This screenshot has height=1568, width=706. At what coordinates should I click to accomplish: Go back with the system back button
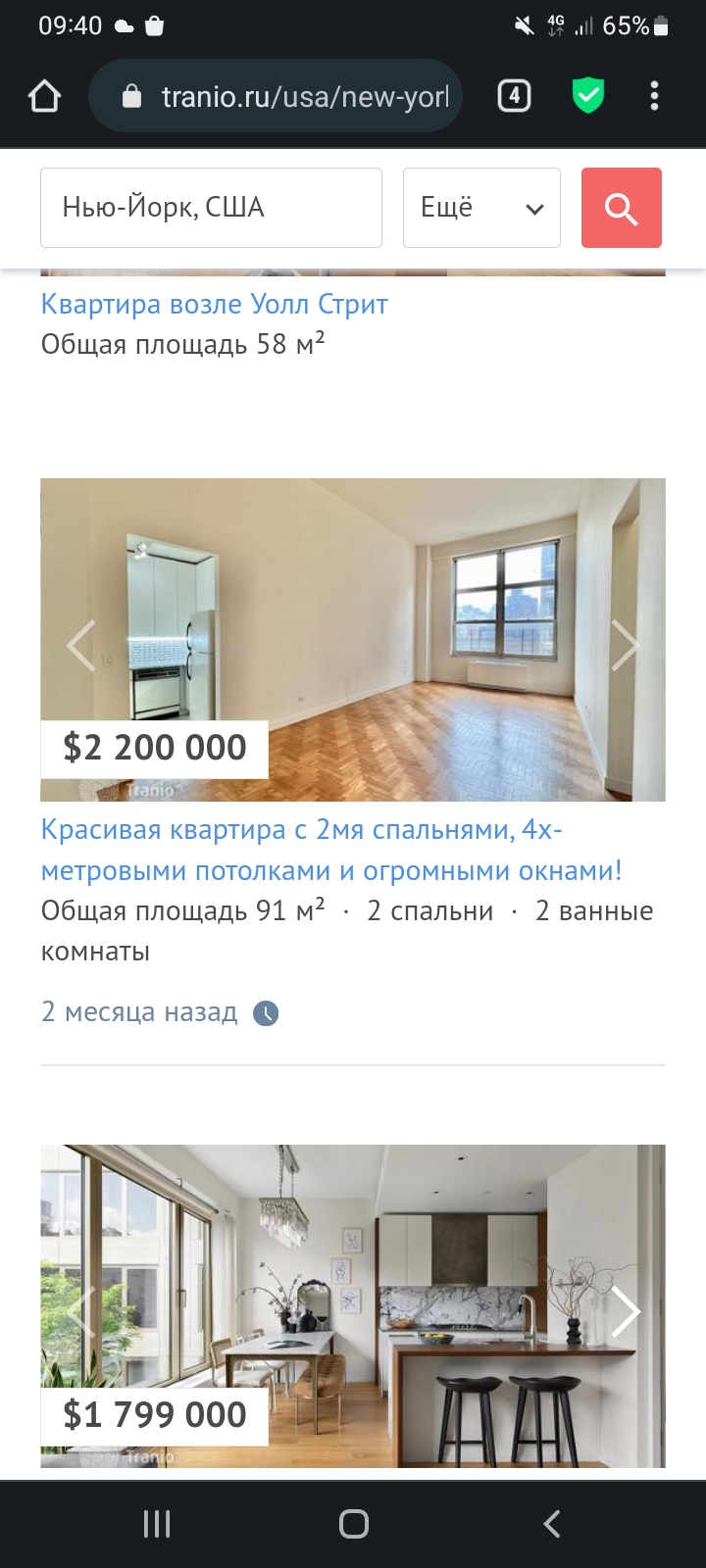551,1524
